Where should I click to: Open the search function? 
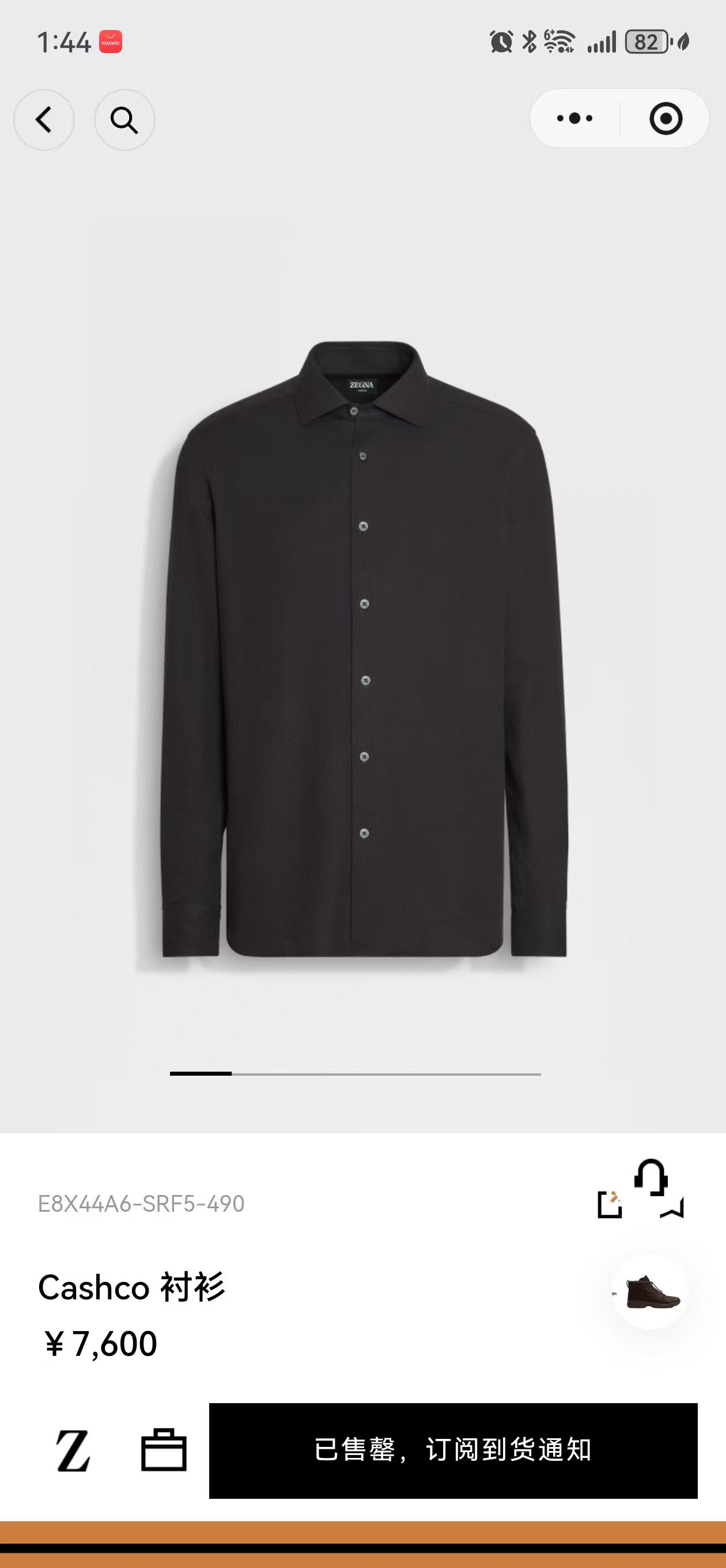tap(125, 120)
